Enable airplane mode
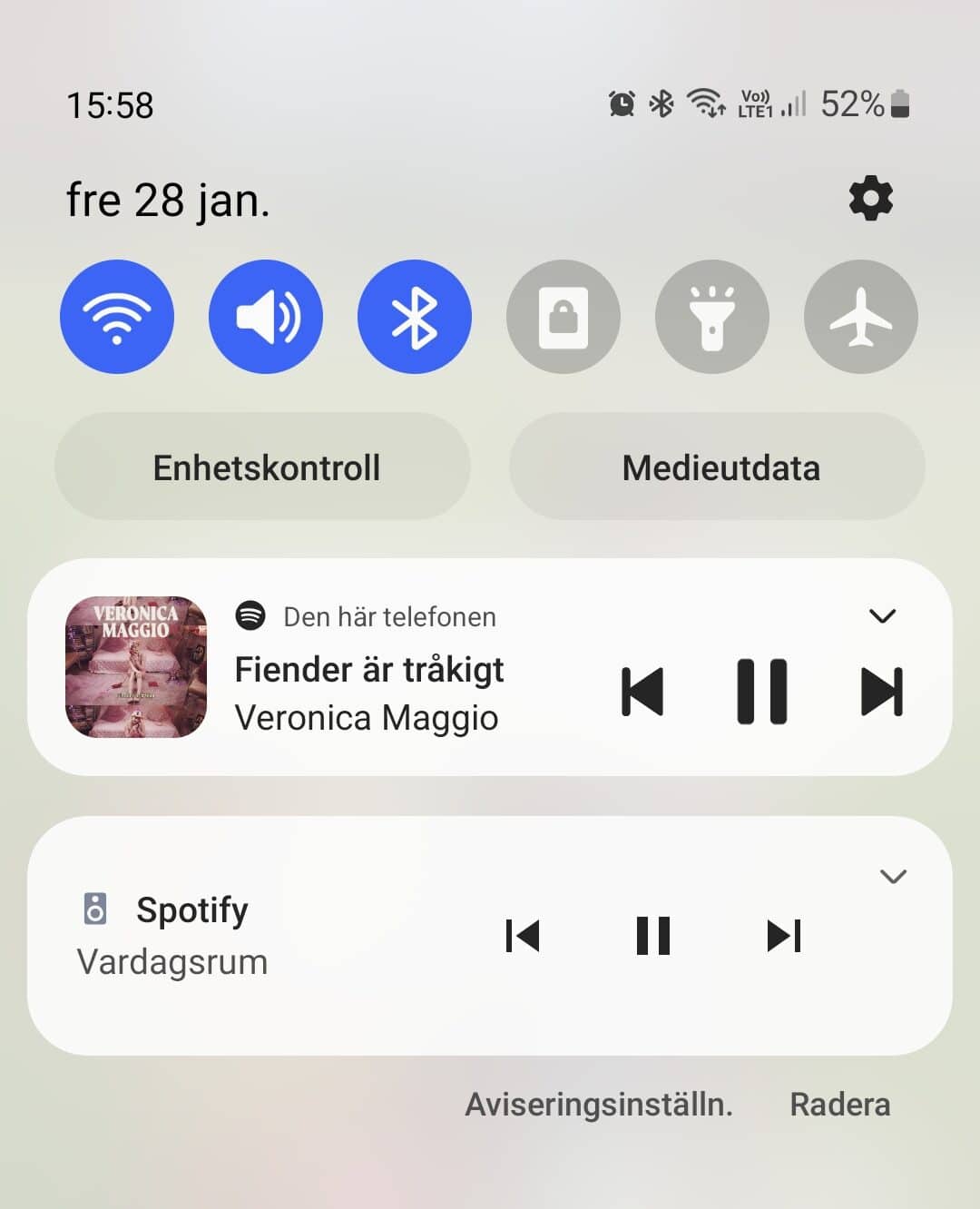This screenshot has width=980, height=1209. click(x=860, y=317)
